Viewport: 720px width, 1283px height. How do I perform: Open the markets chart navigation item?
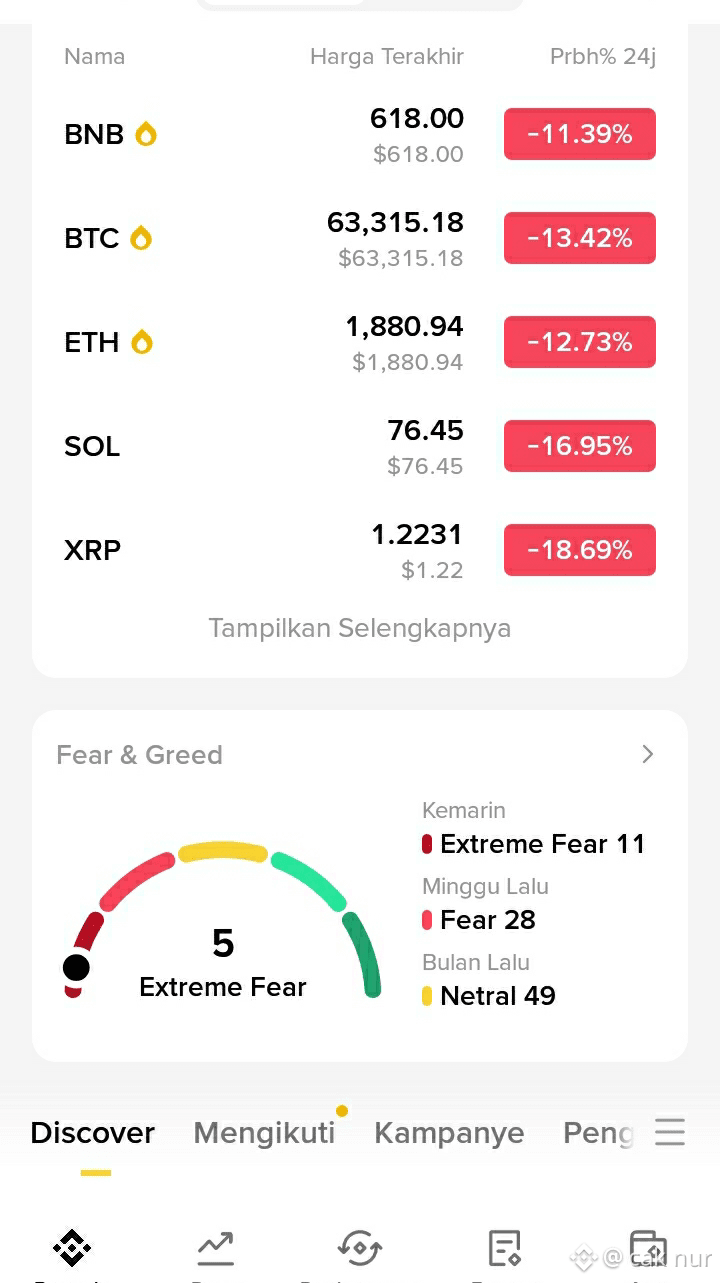[216, 1247]
